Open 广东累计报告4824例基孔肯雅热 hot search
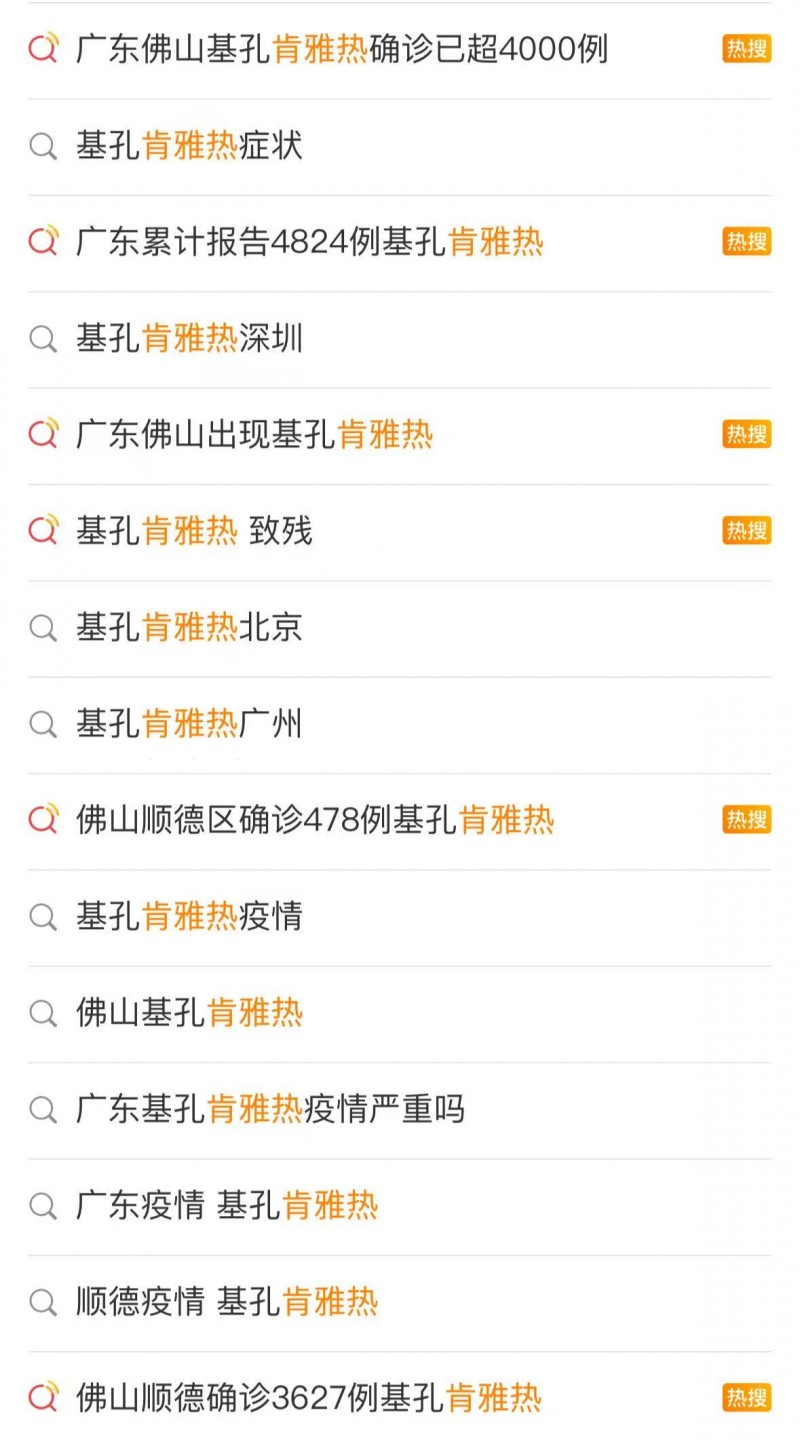The image size is (800, 1444). pyautogui.click(x=310, y=242)
